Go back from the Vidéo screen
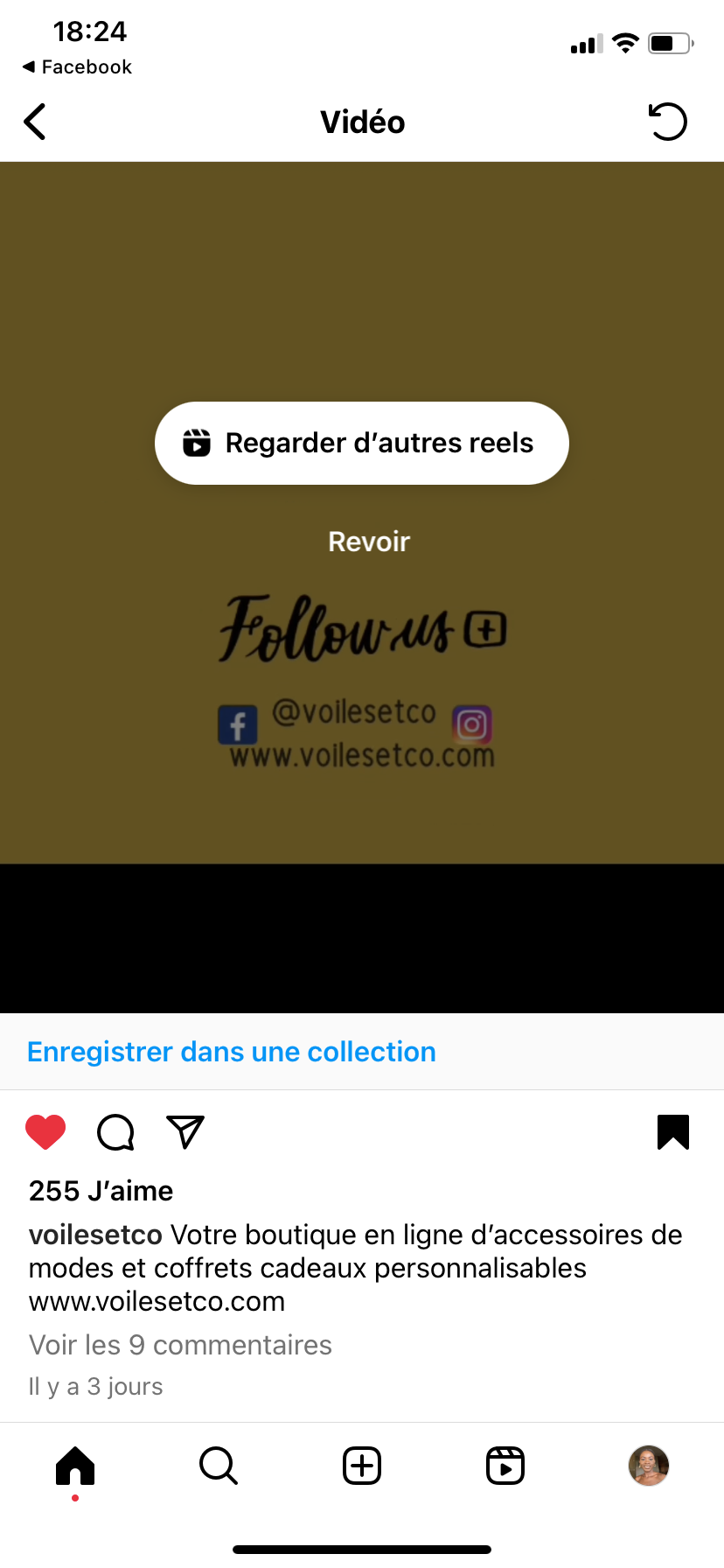The height and width of the screenshot is (1568, 724). (35, 122)
